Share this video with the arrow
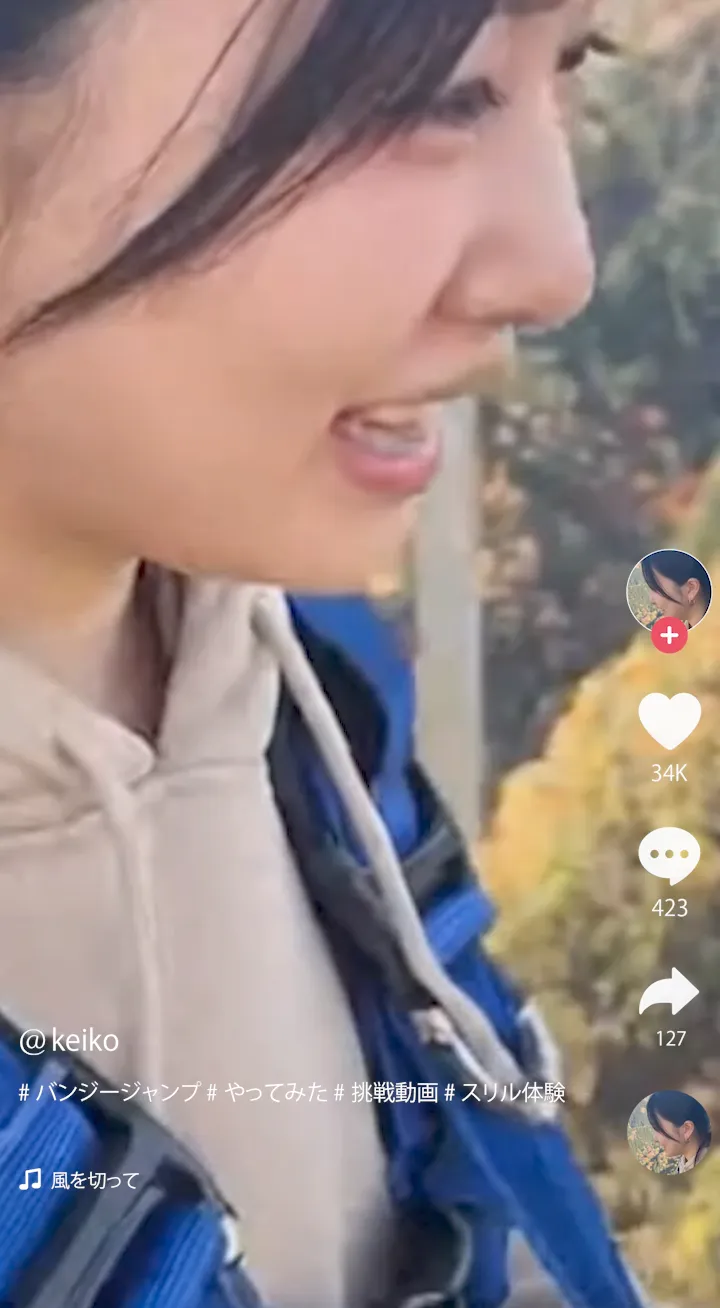720x1308 pixels. (x=669, y=992)
